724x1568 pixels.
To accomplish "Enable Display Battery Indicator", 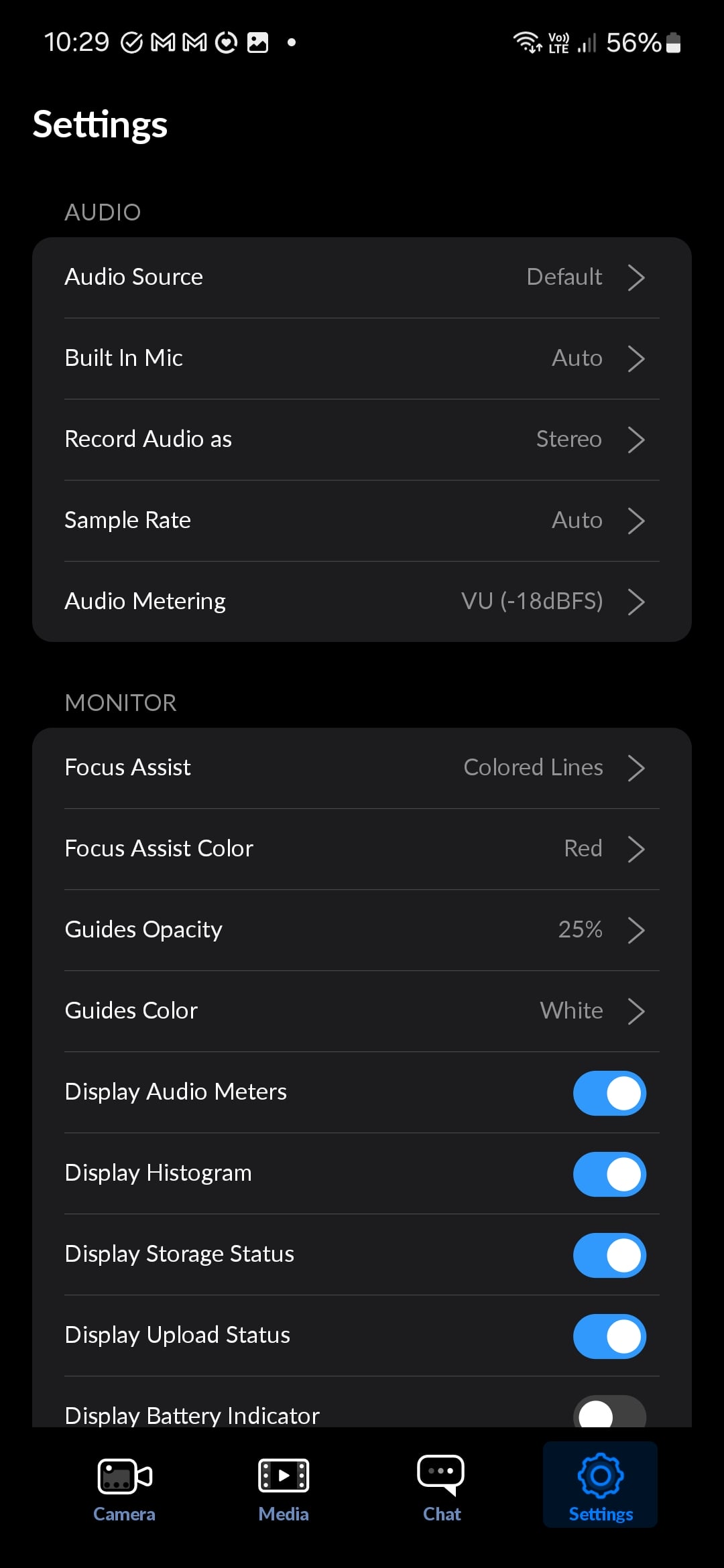I will coord(609,1414).
